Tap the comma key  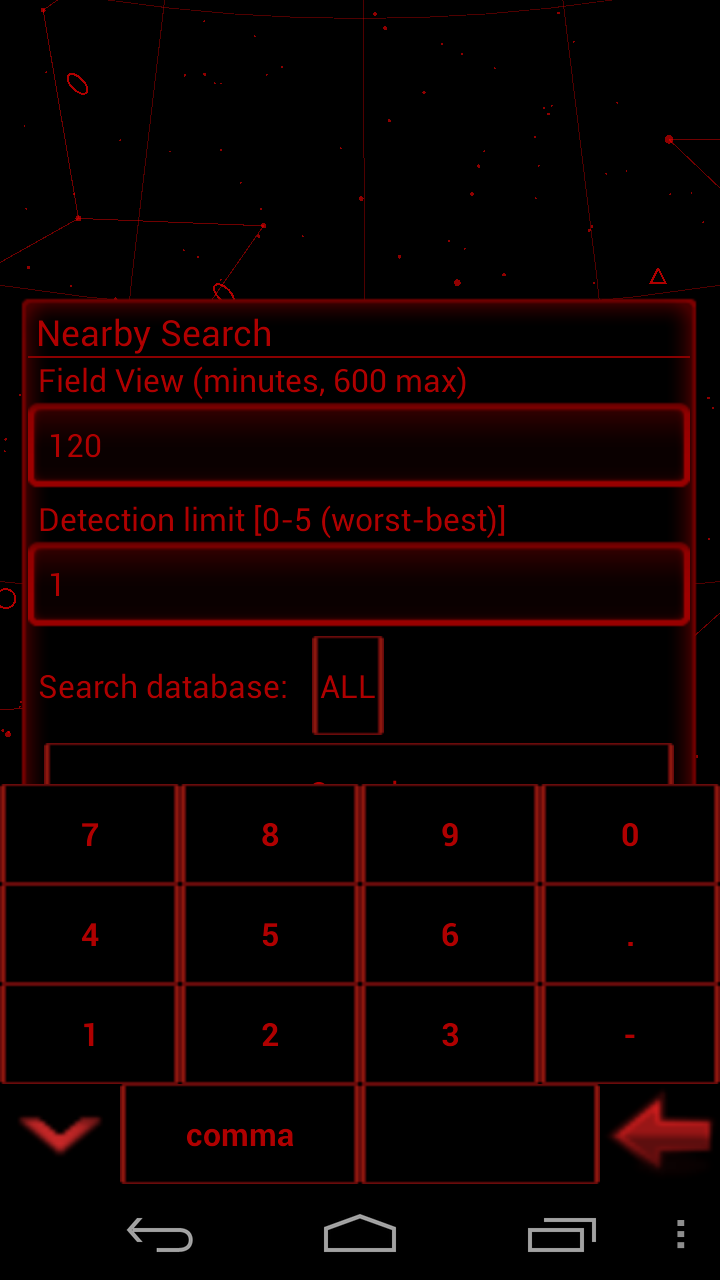(240, 1135)
